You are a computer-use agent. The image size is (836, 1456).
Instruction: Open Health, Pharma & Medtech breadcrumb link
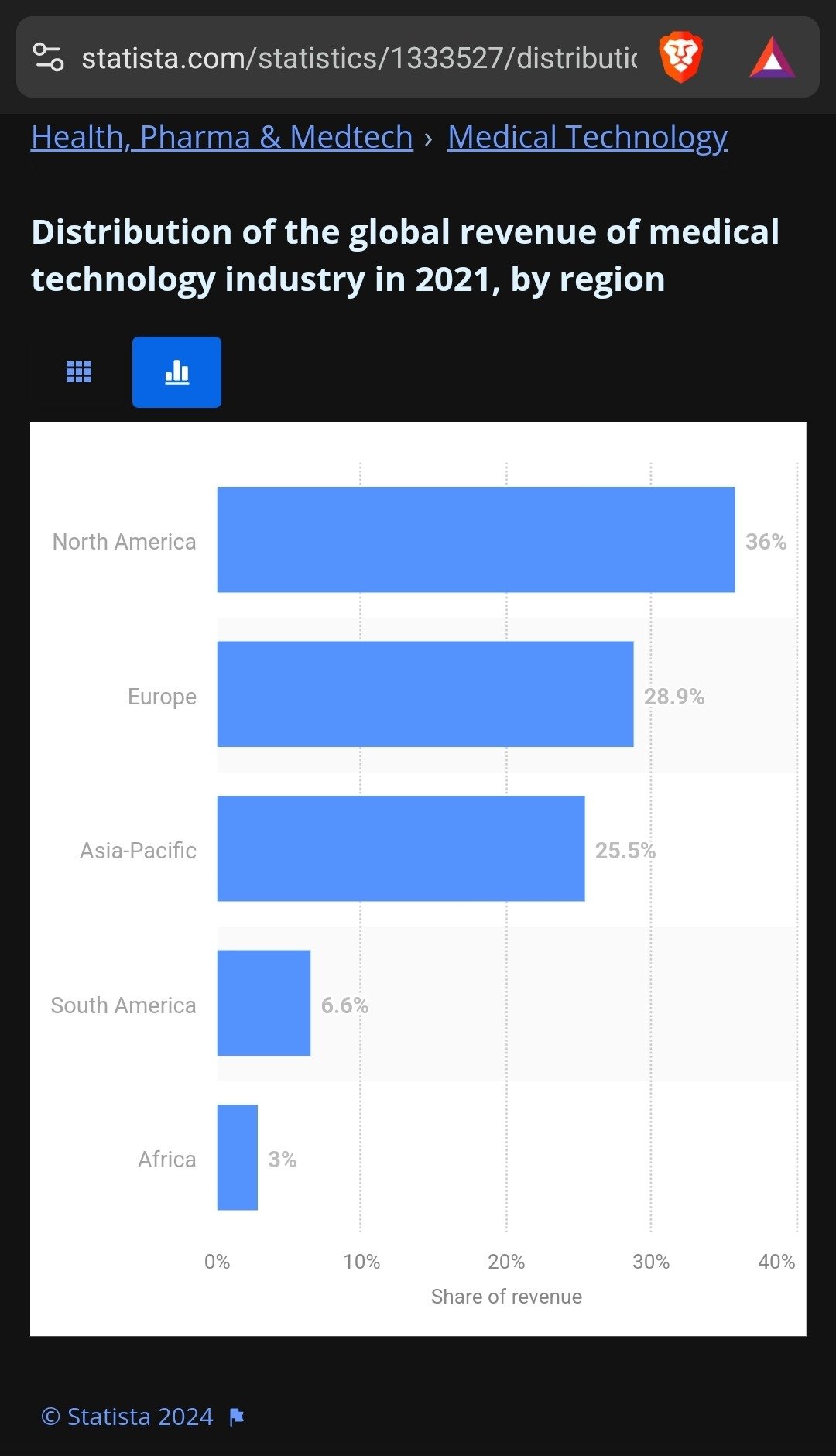(x=221, y=138)
